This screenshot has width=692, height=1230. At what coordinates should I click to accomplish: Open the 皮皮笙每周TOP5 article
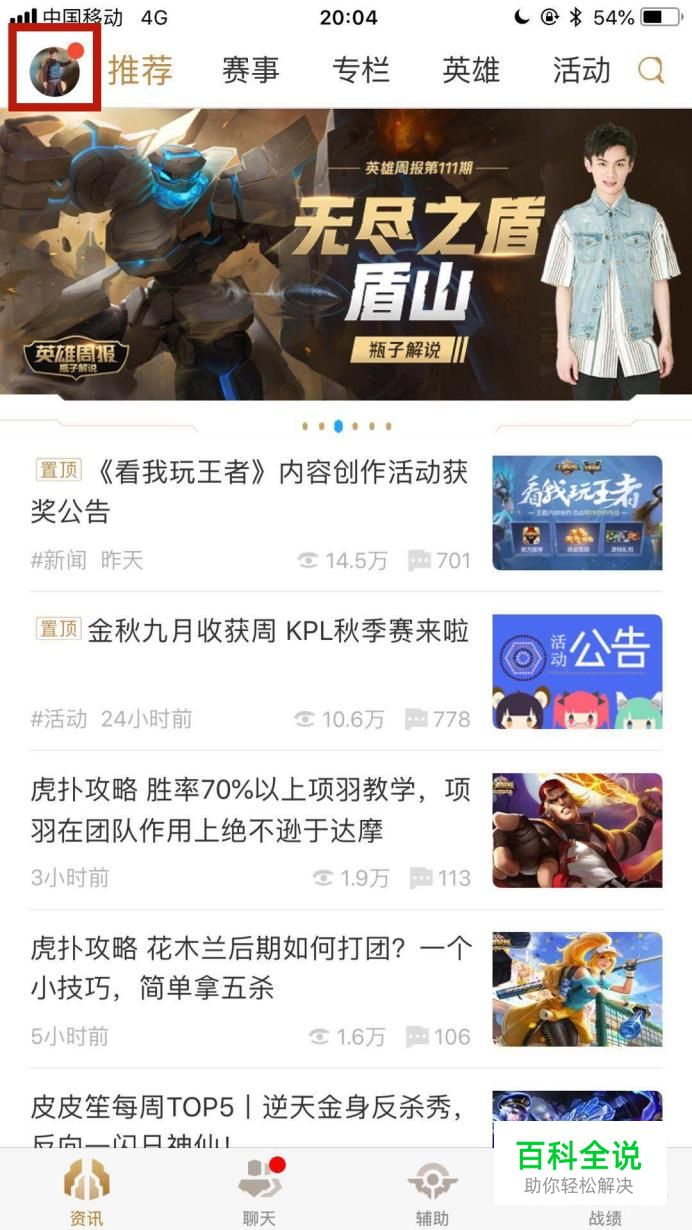coord(250,1110)
